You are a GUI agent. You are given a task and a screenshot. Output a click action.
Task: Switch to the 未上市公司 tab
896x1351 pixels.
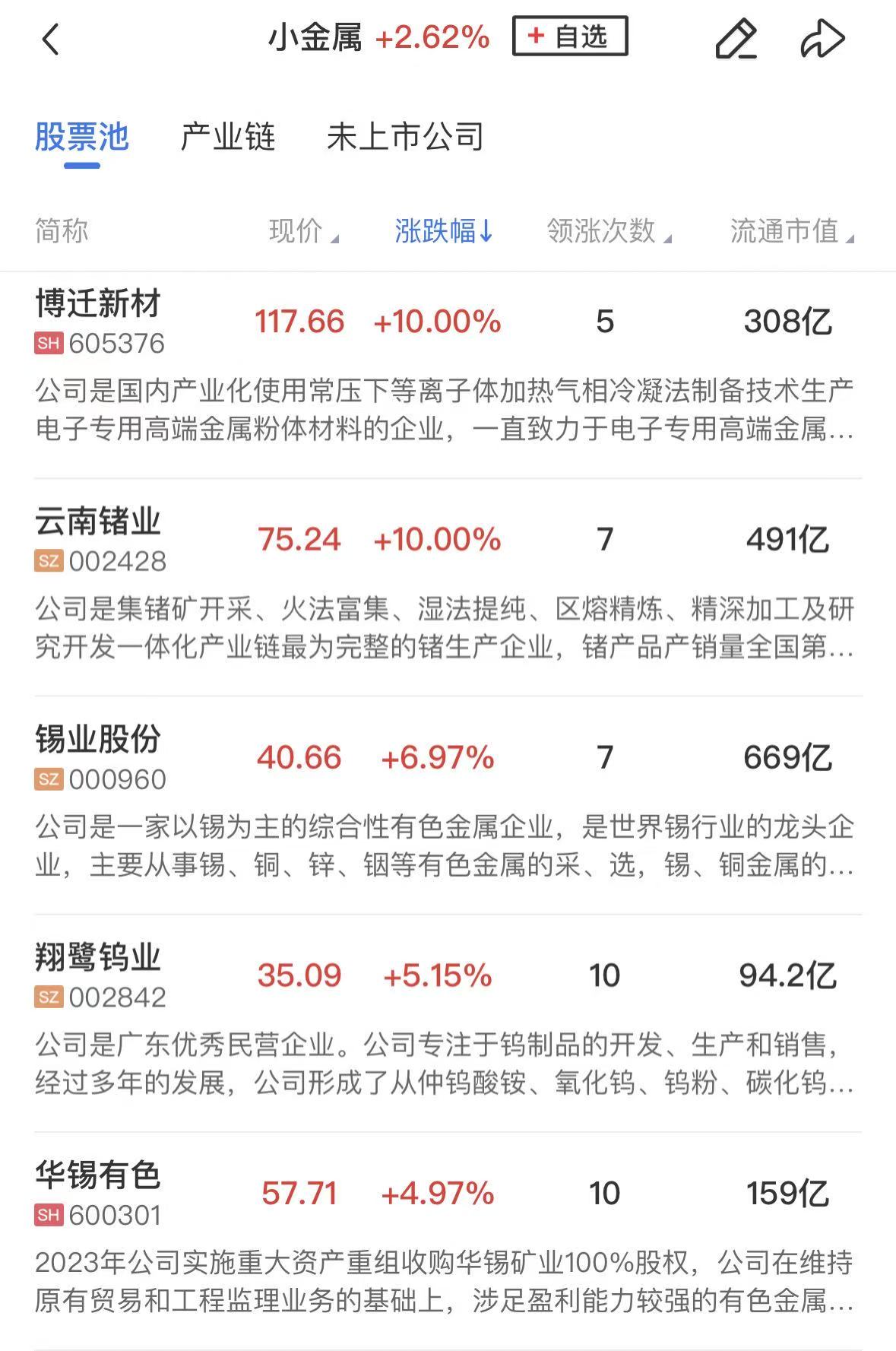405,138
